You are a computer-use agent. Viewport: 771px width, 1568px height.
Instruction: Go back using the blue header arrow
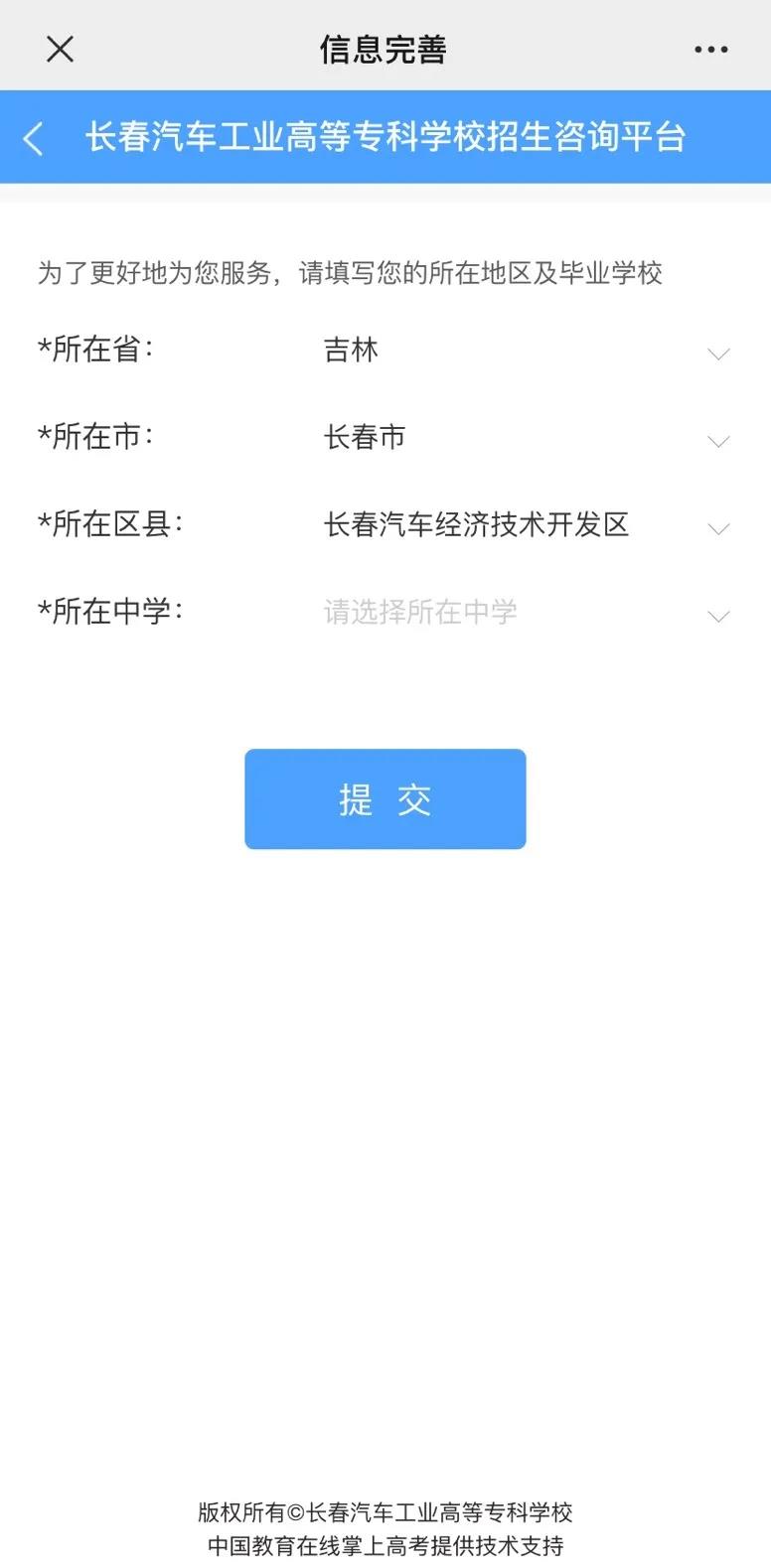coord(34,138)
